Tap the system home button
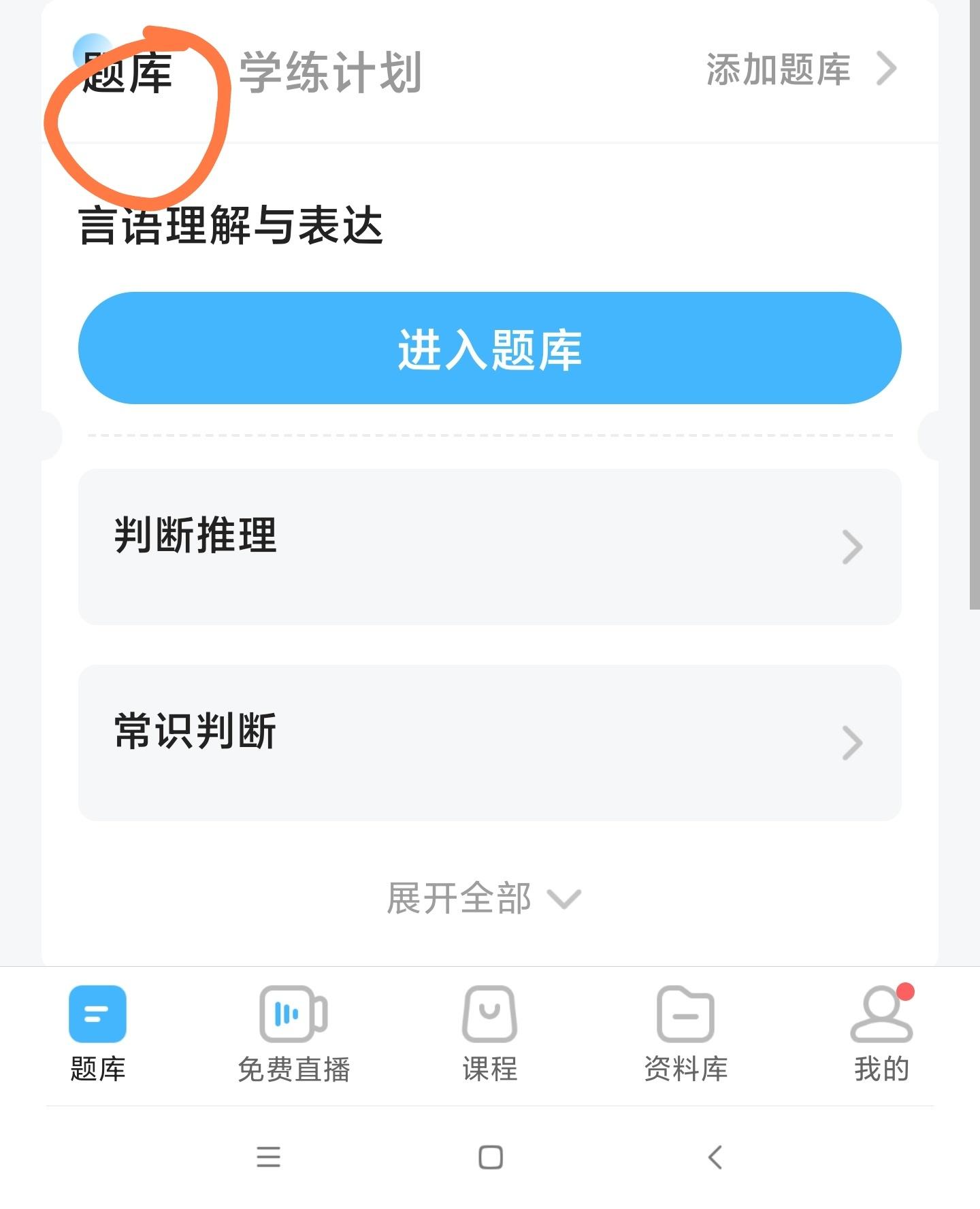Viewport: 980px width, 1209px height. pyautogui.click(x=491, y=1157)
